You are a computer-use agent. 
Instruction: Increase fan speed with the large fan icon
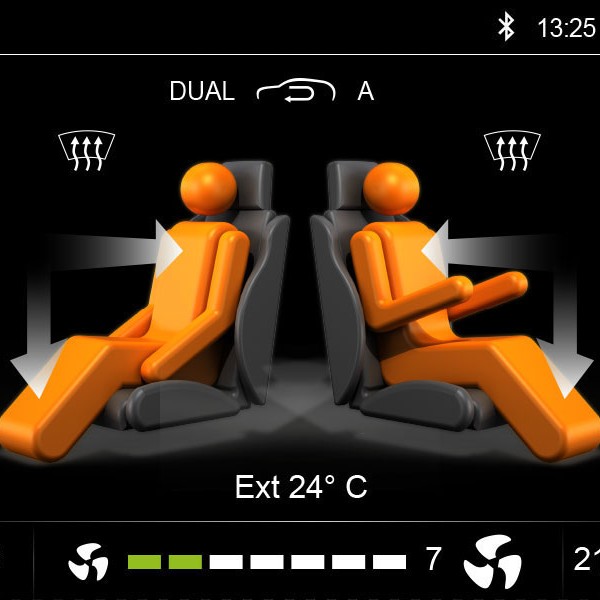pos(492,561)
